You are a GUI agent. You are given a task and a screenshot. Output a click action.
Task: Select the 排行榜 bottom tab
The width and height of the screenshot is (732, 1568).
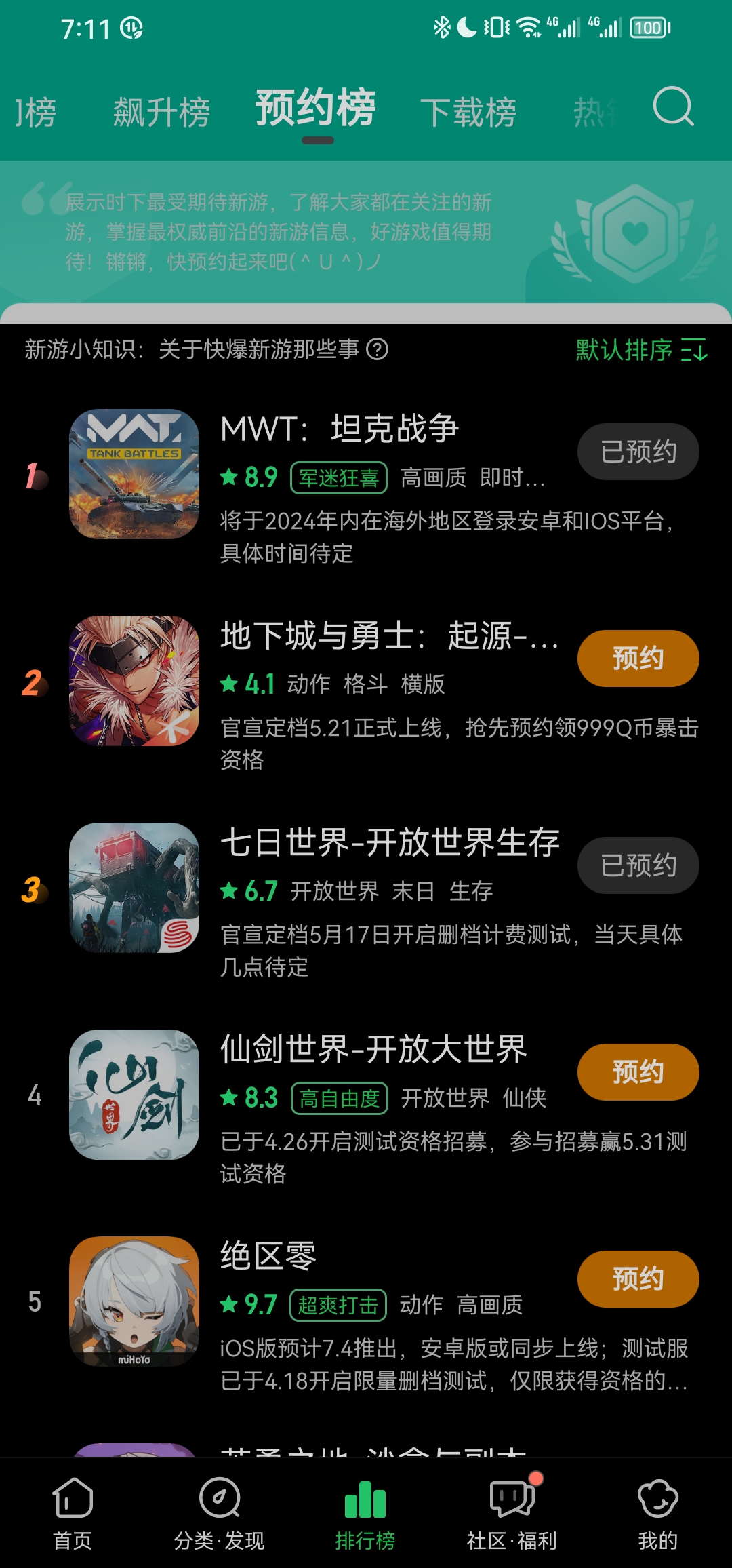pos(365,1514)
